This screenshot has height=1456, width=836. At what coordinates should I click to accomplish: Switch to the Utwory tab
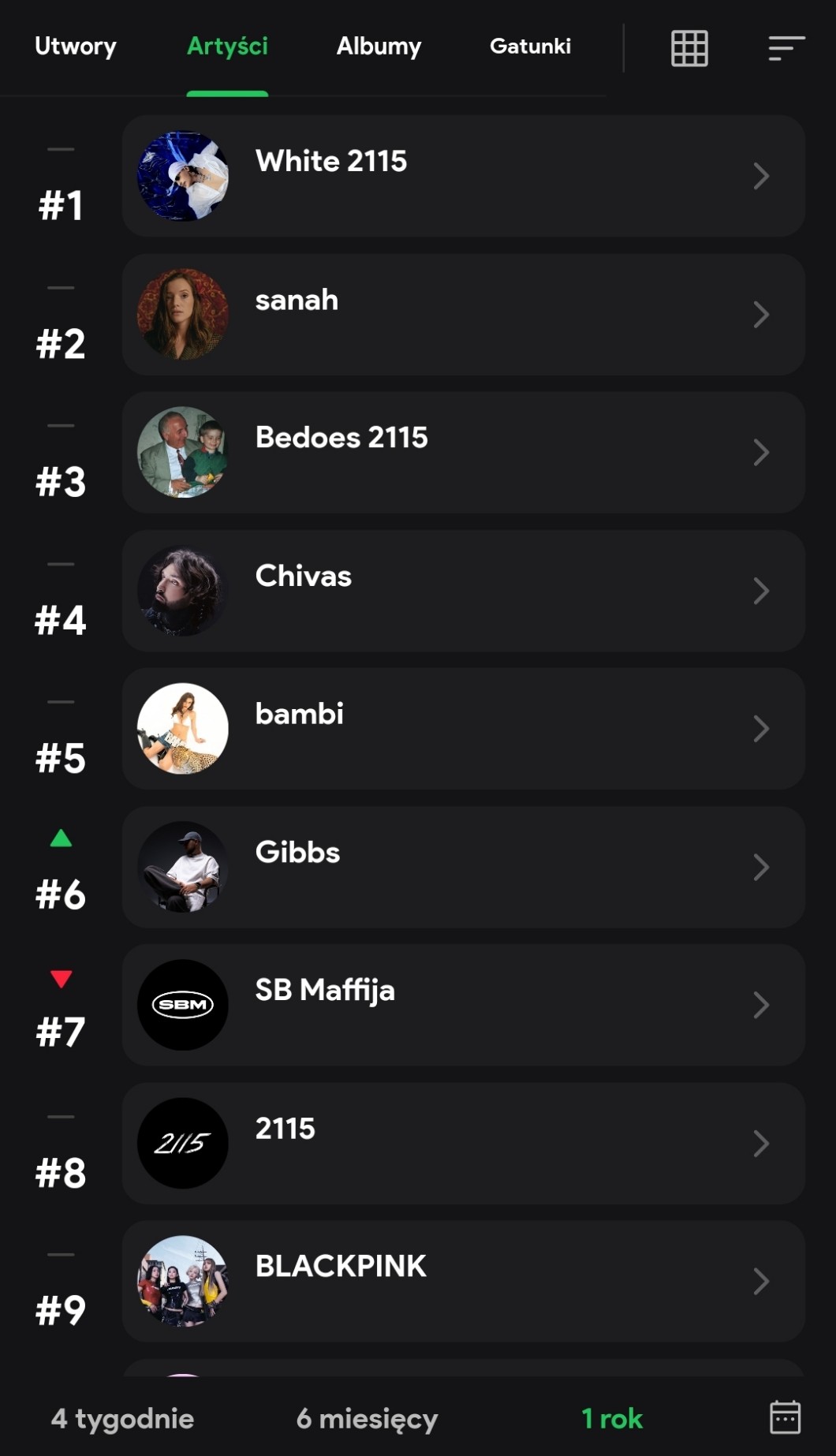76,47
